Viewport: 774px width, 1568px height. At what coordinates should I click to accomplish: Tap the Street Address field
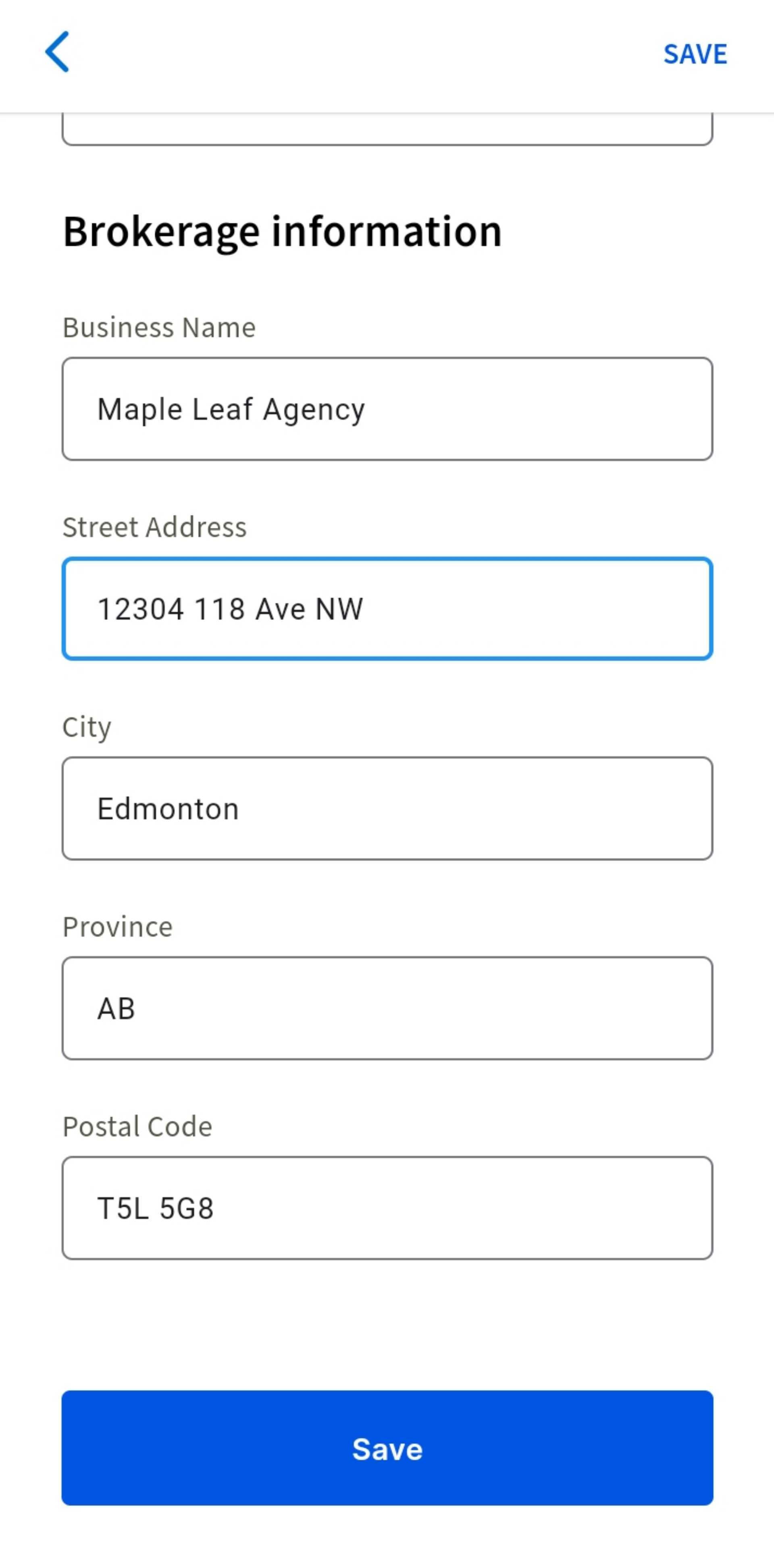pyautogui.click(x=387, y=609)
